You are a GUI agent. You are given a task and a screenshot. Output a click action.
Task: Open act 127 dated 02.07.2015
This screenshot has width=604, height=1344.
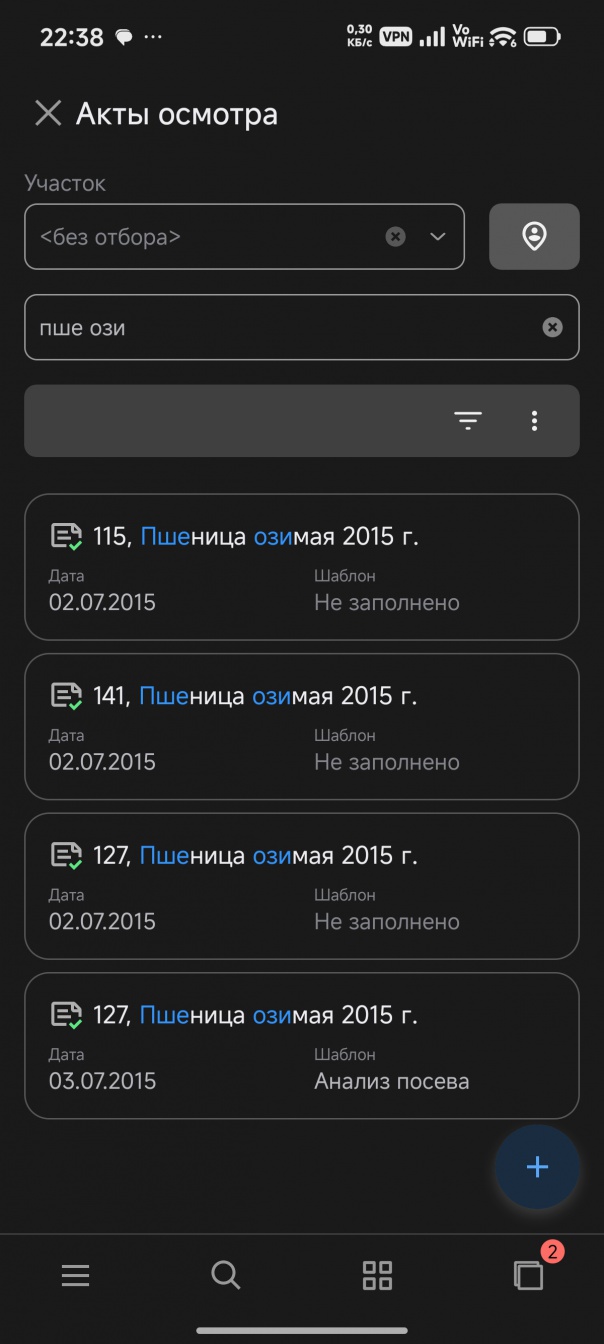point(301,886)
